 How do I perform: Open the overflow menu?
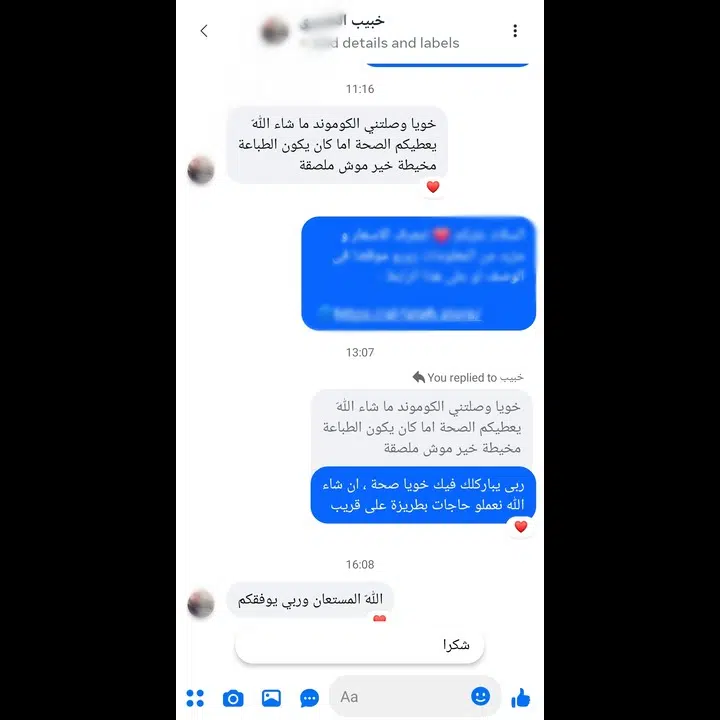coord(515,31)
